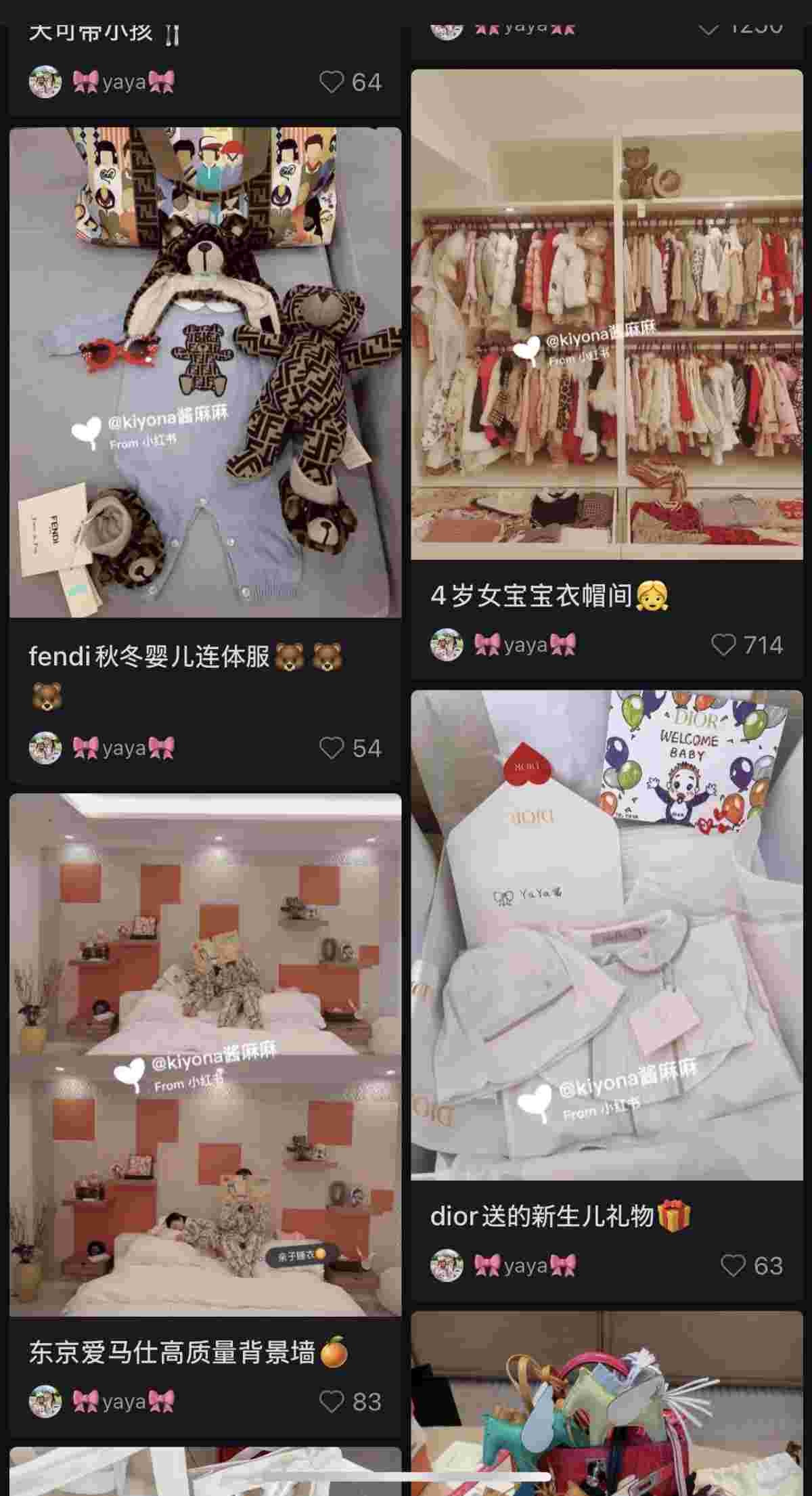Screen dimensions: 812x1496
Task: View yaya's profile under the dior post
Action: 447,1266
